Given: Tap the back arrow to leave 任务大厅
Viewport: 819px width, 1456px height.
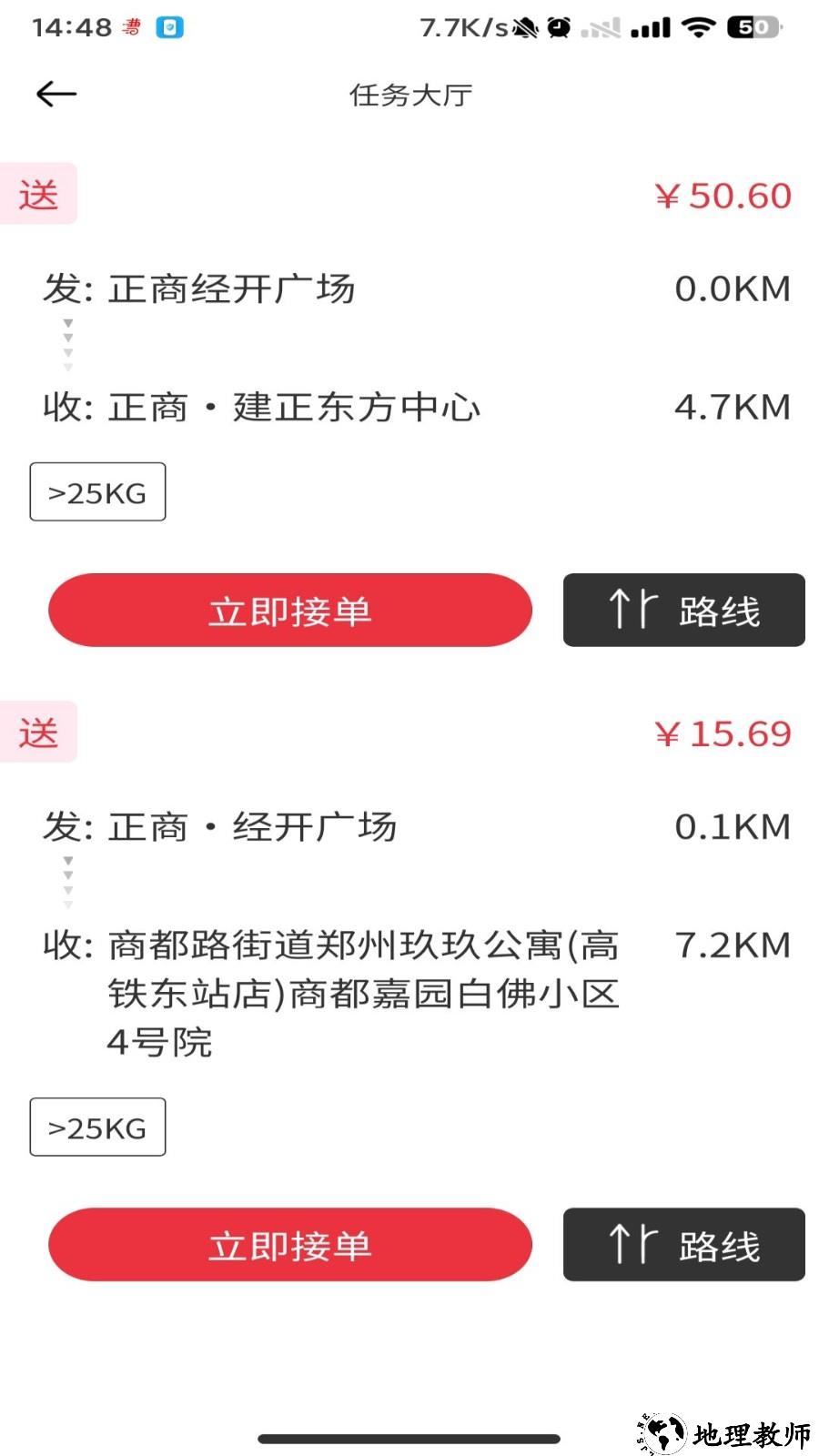Looking at the screenshot, I should tap(56, 94).
